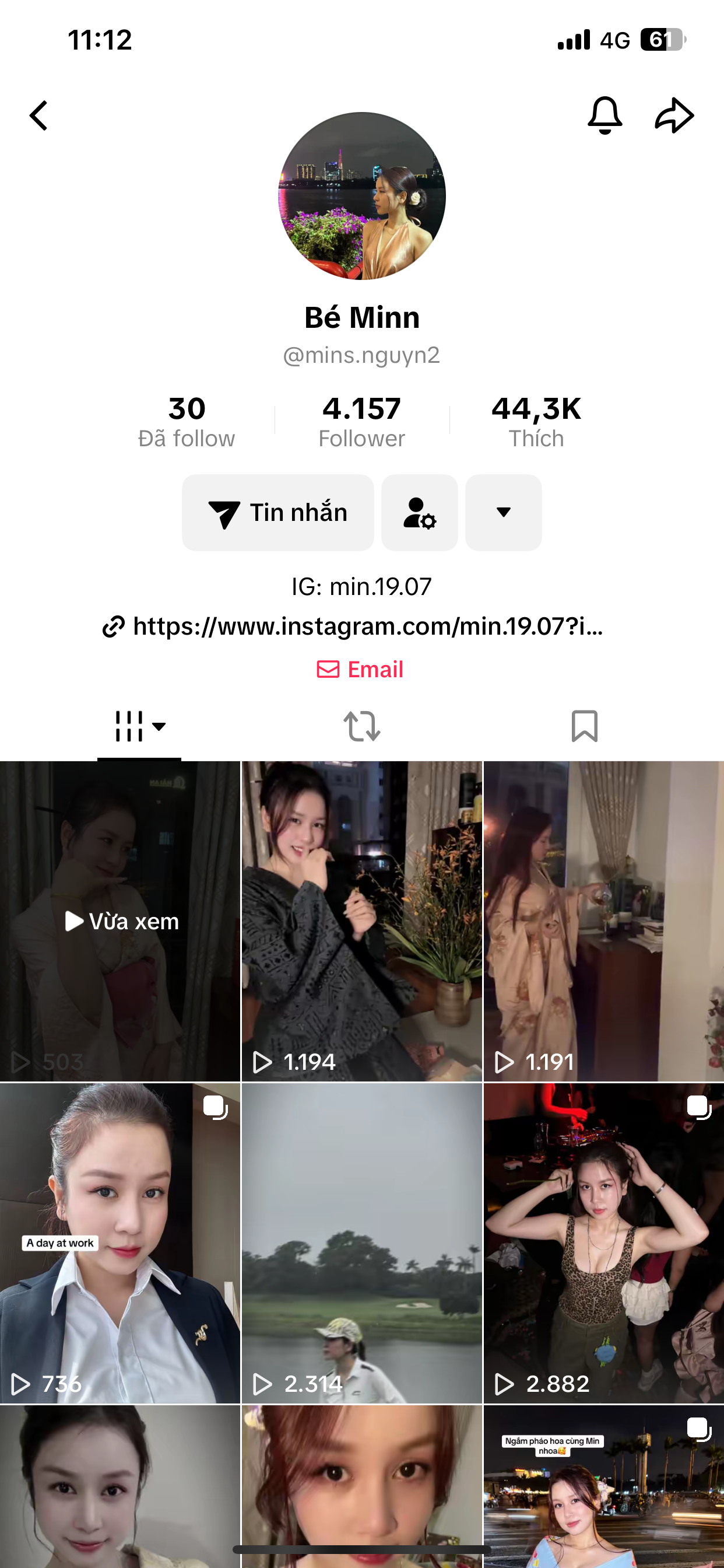Screen dimensions: 724x1568
Task: Go back using the back arrow
Action: click(x=39, y=116)
